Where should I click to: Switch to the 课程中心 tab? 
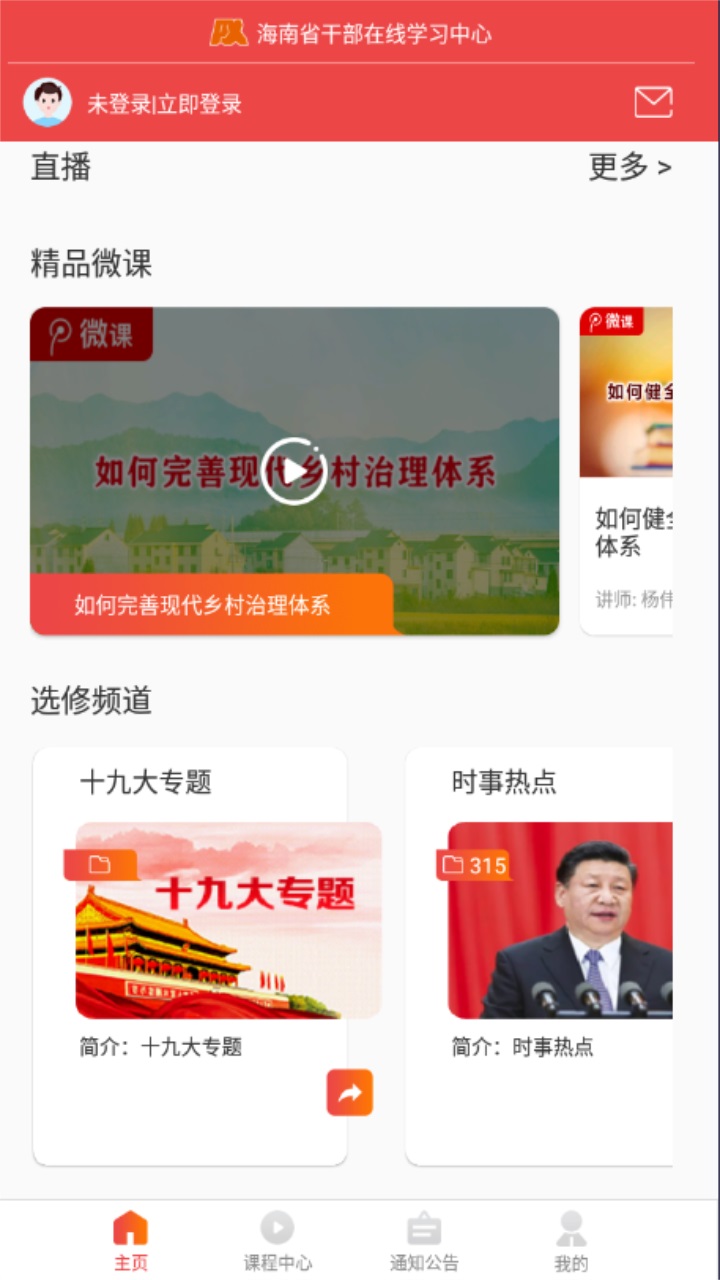(276, 1240)
